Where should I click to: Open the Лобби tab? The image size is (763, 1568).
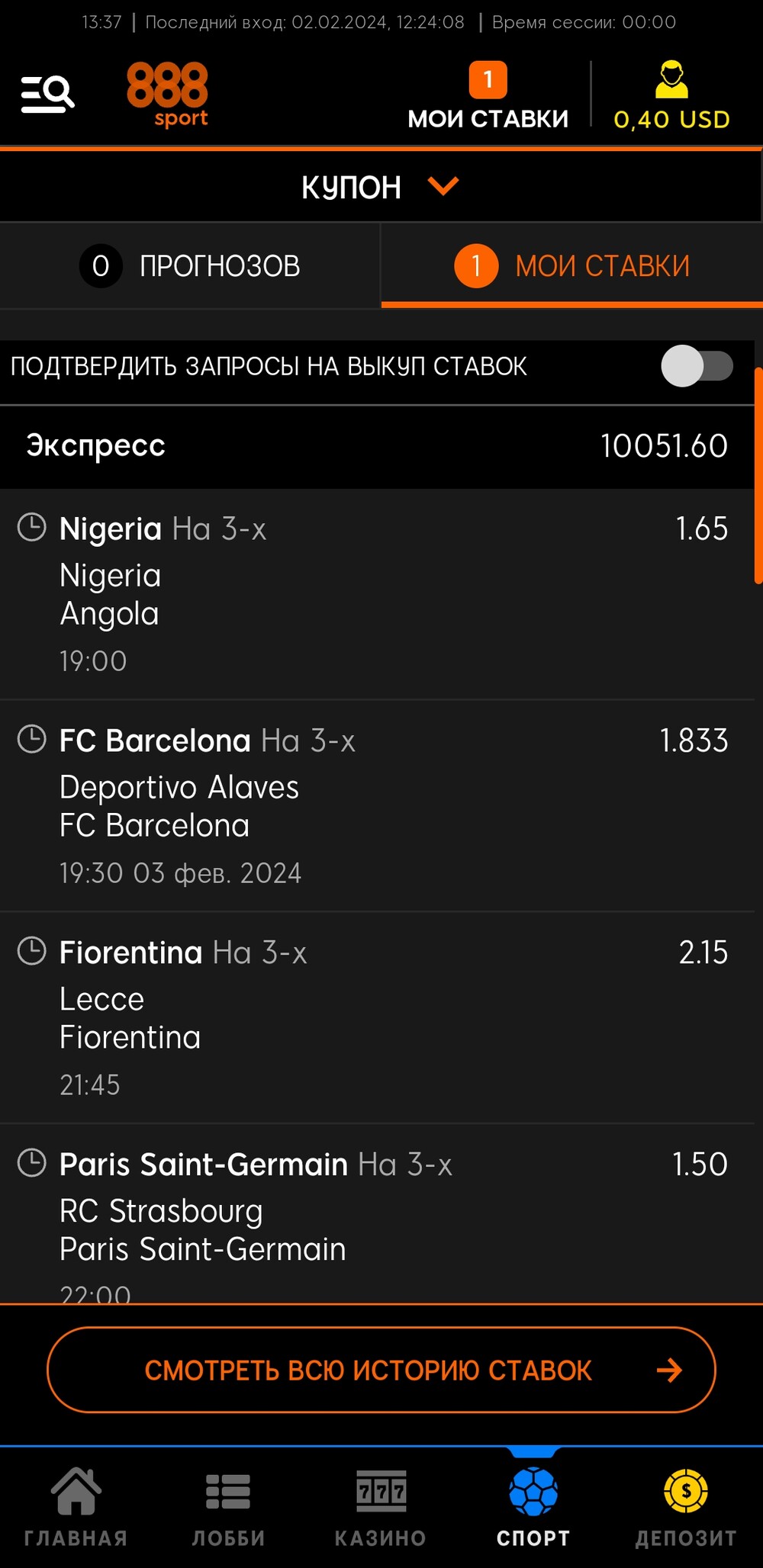[x=228, y=1507]
